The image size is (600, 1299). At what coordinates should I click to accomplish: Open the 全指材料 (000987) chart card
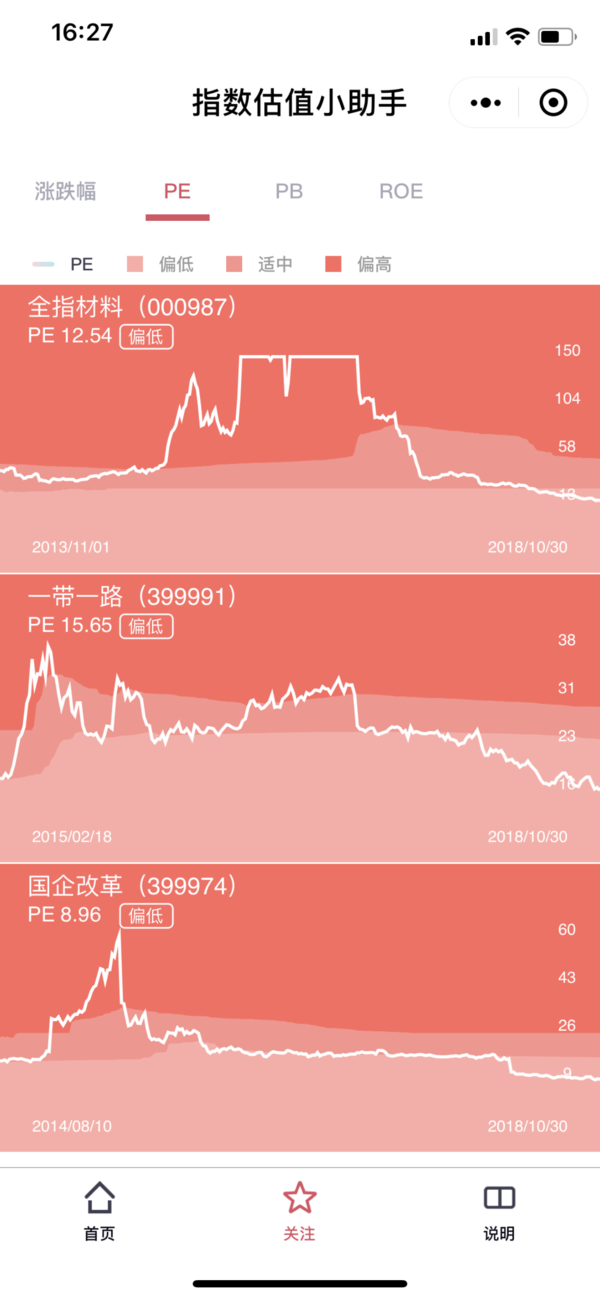(300, 428)
